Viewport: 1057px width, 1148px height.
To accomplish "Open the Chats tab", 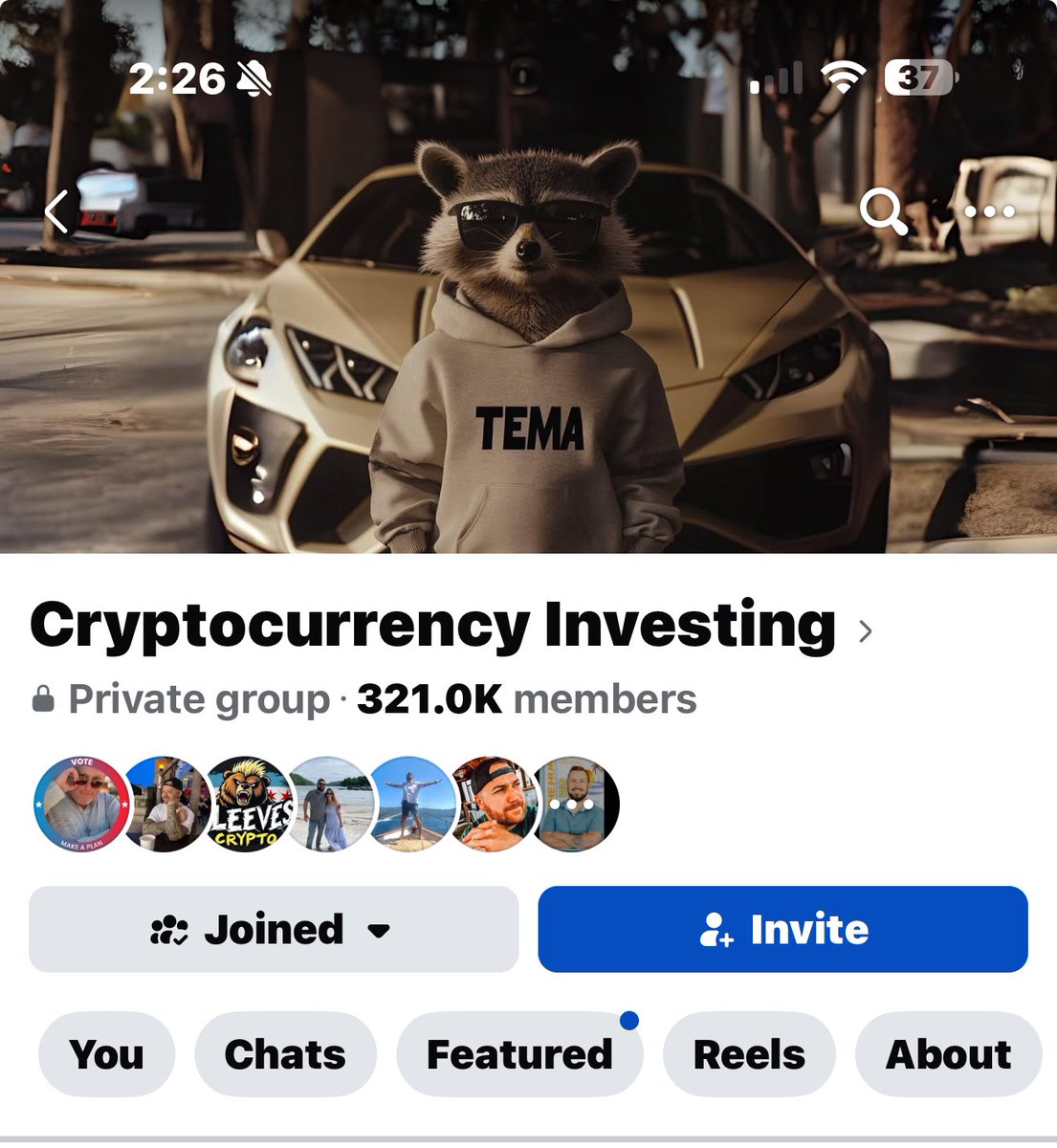I will coord(285,1055).
